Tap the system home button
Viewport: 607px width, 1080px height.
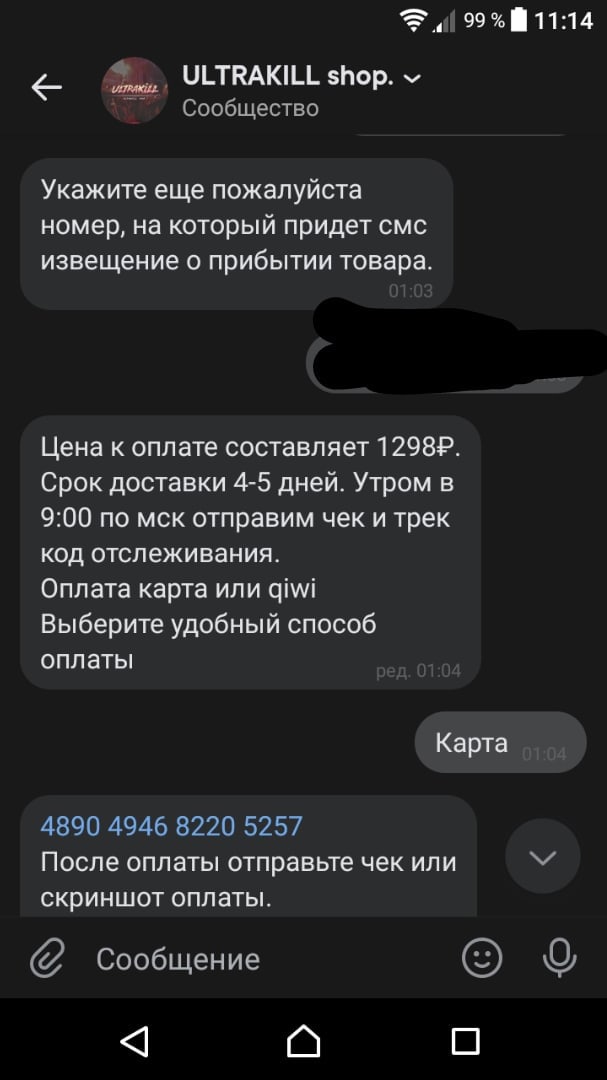pos(303,1041)
